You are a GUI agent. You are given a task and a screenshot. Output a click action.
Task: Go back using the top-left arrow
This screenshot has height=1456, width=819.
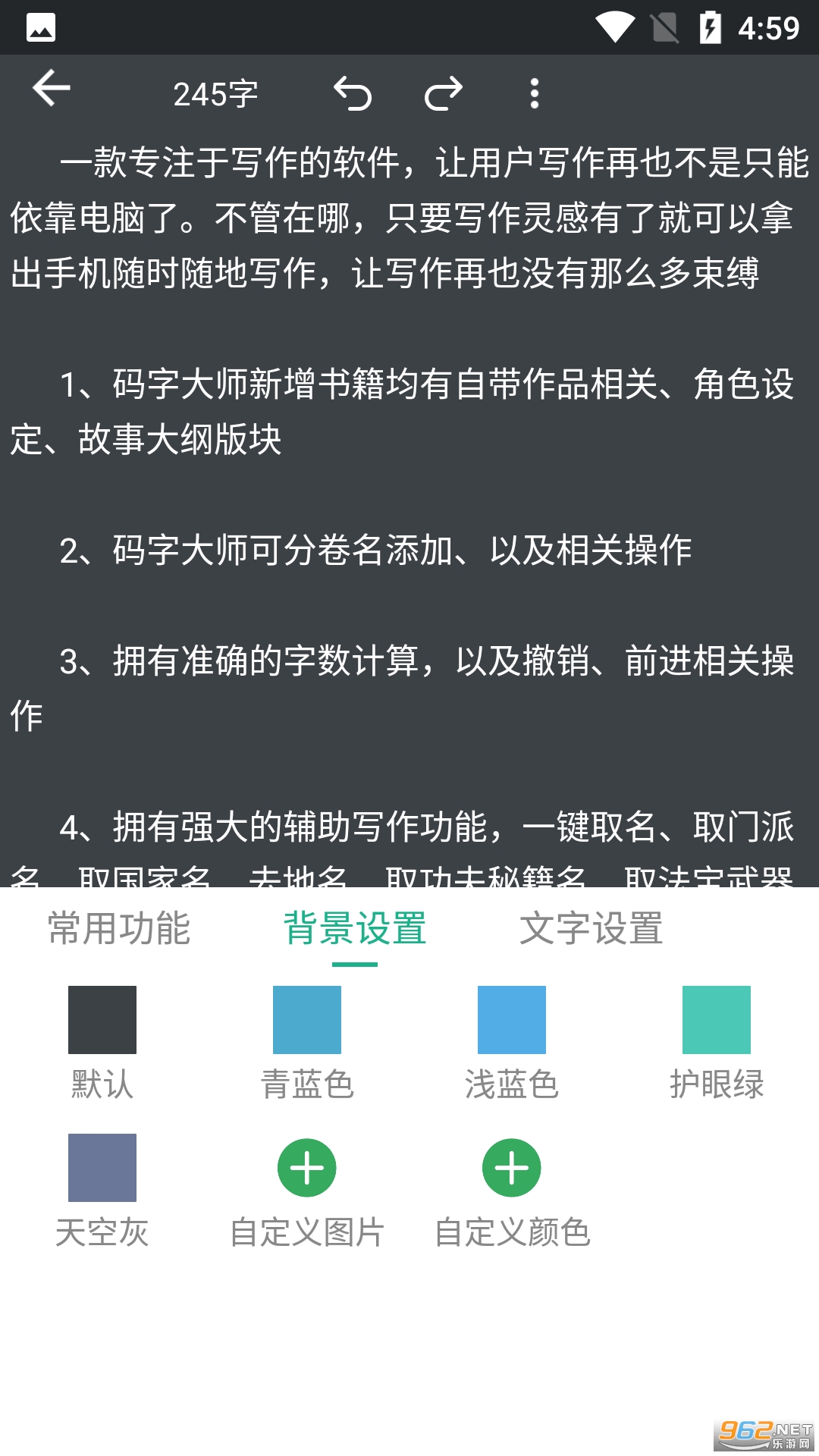coord(52,89)
